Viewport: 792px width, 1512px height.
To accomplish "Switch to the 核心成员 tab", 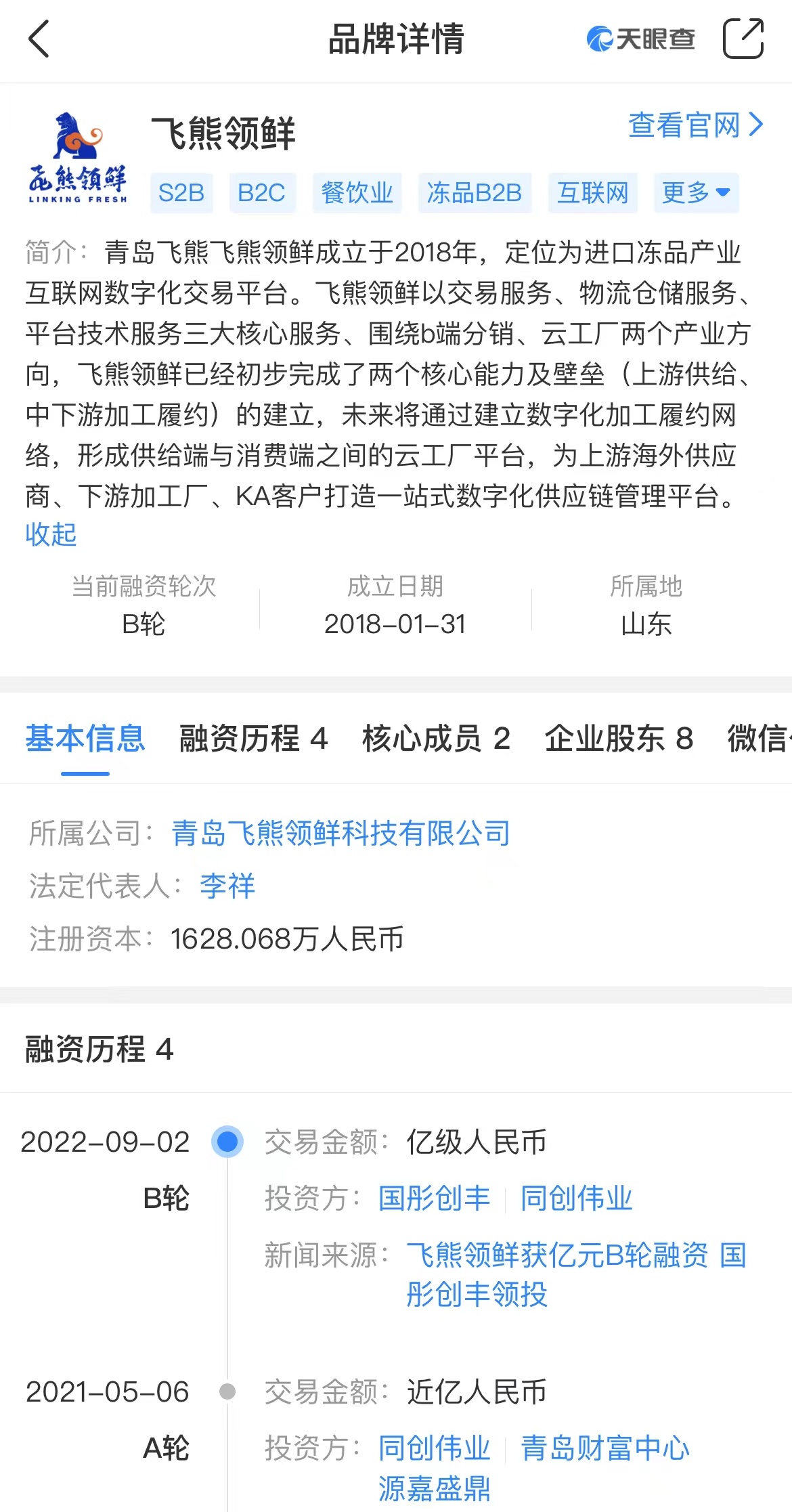I will [x=435, y=738].
